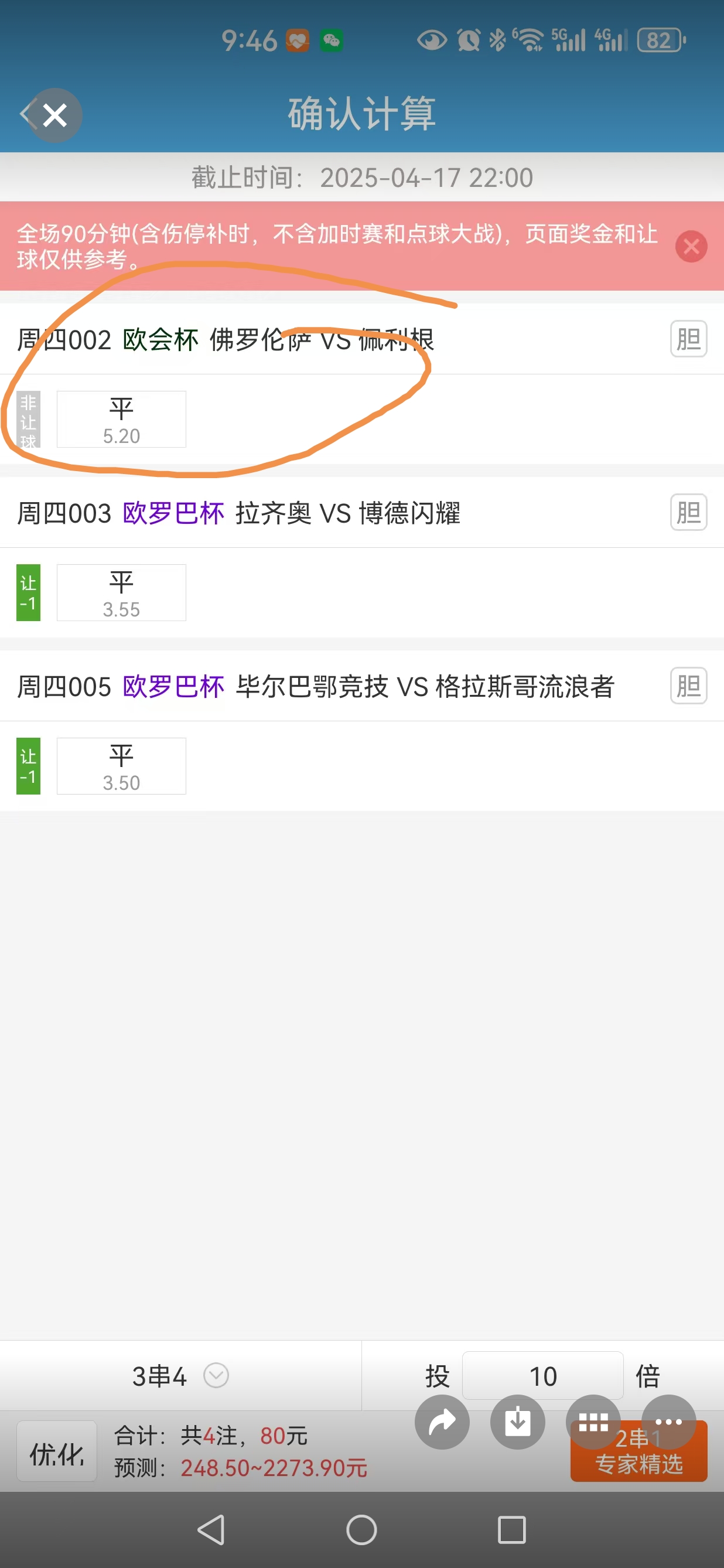Go back with the system navigation triangle
Screen dimensions: 724x1568
[211, 1530]
